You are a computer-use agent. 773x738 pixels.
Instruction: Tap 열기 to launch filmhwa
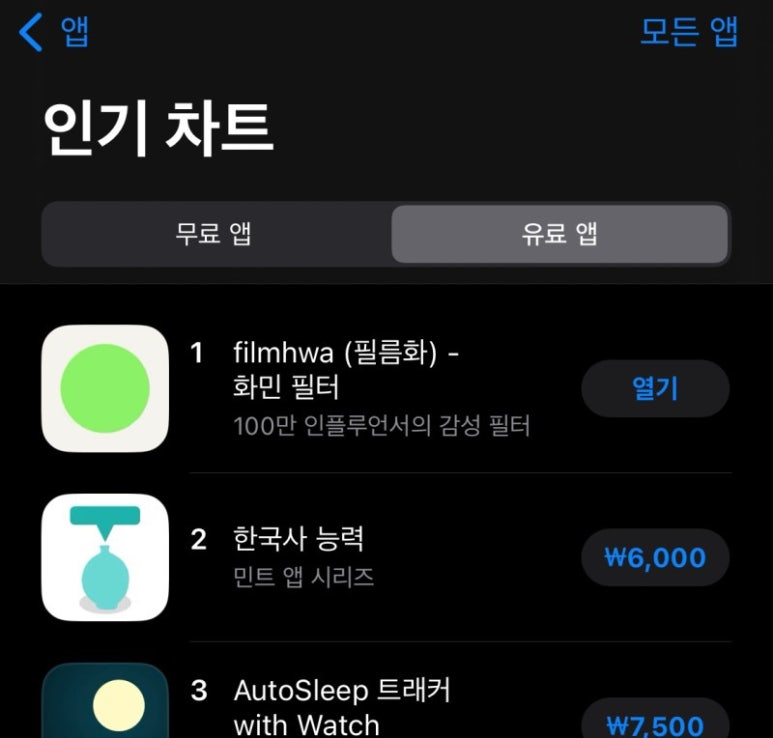tap(655, 388)
